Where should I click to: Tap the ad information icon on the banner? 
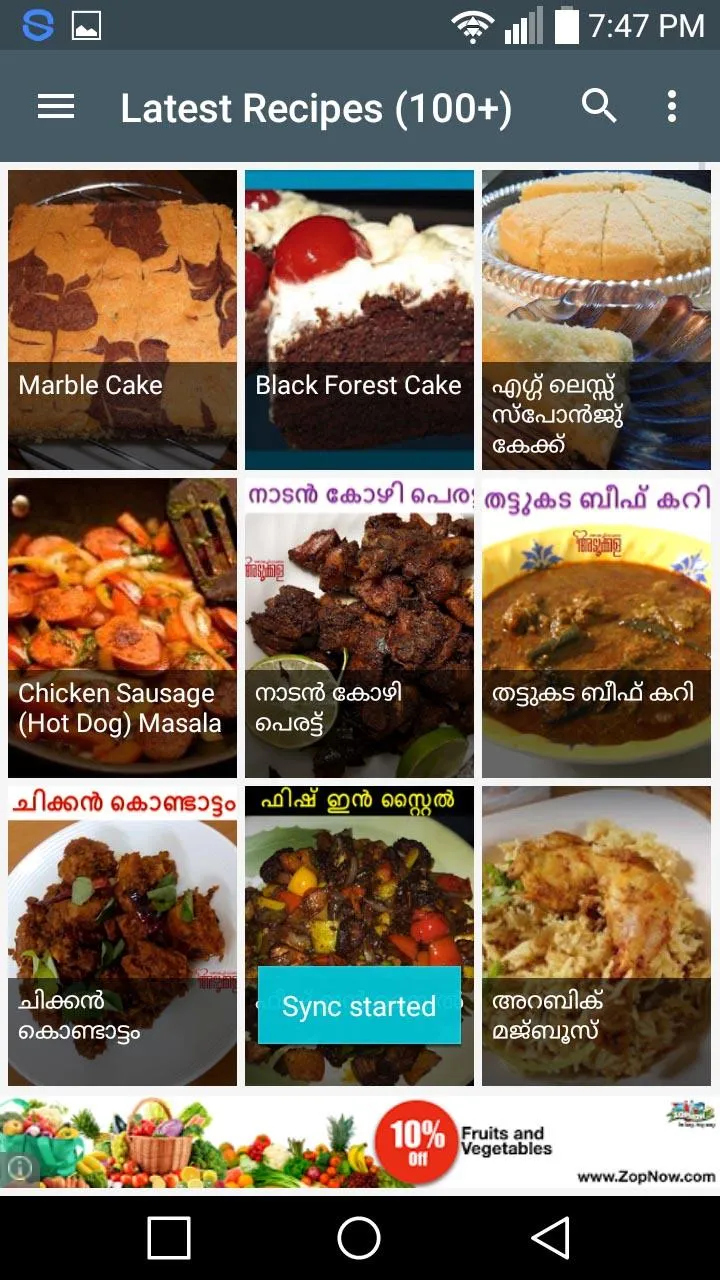point(21,1166)
